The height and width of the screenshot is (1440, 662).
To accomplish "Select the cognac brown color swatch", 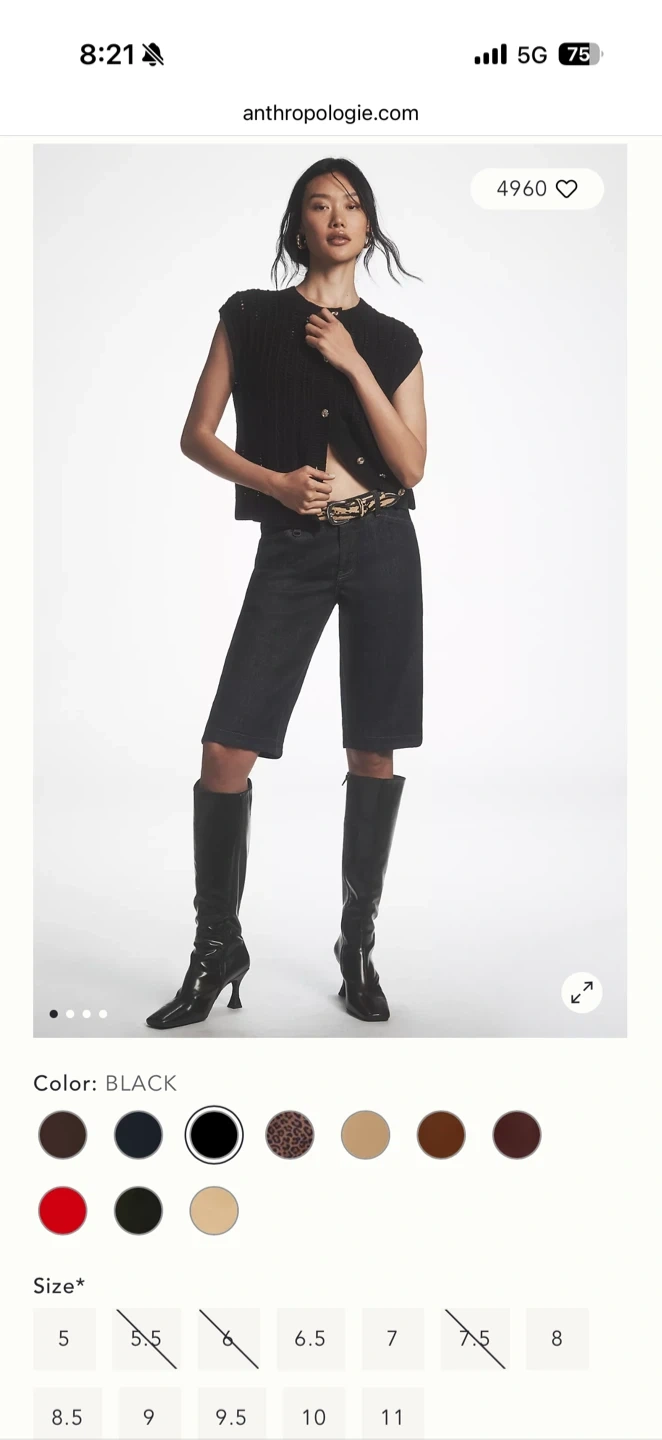I will 441,1135.
